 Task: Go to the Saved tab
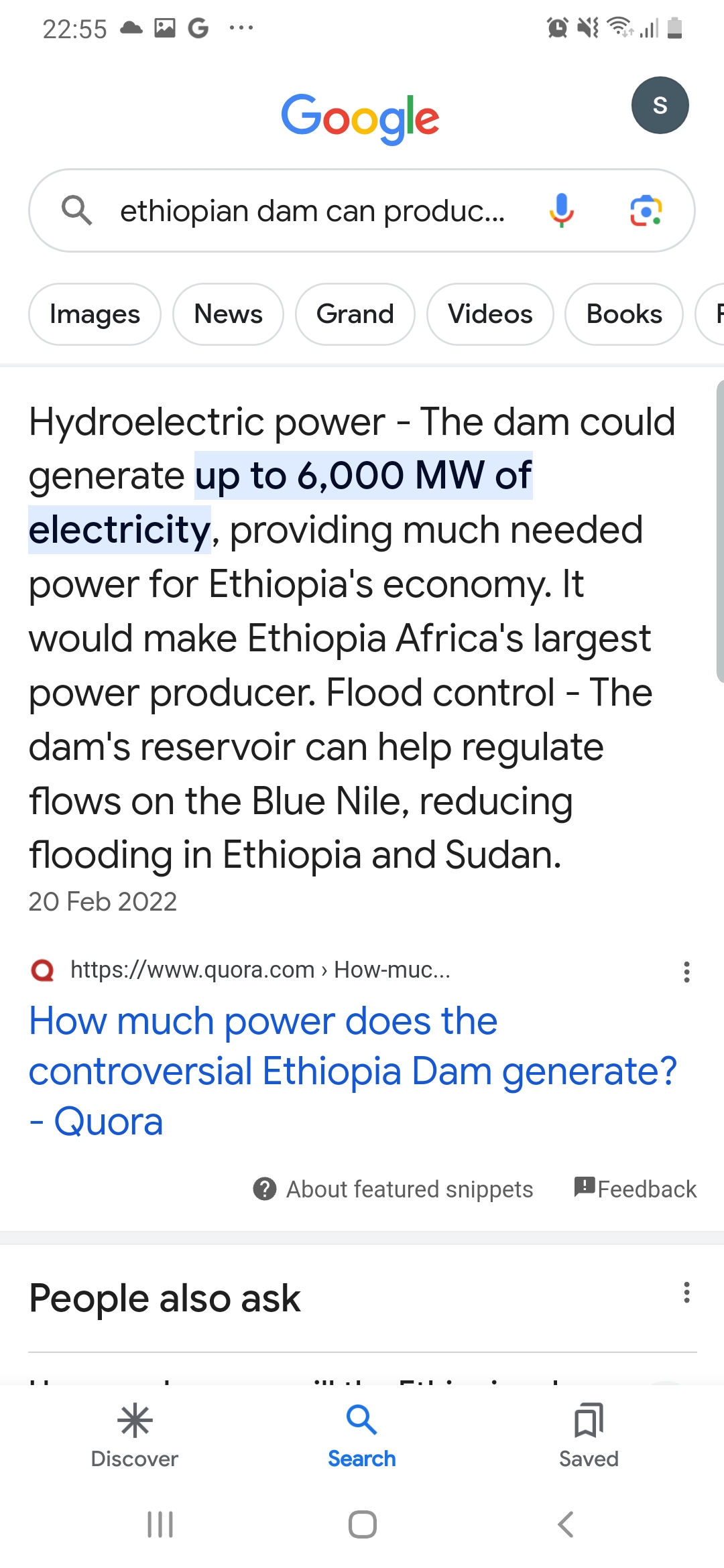click(589, 1435)
